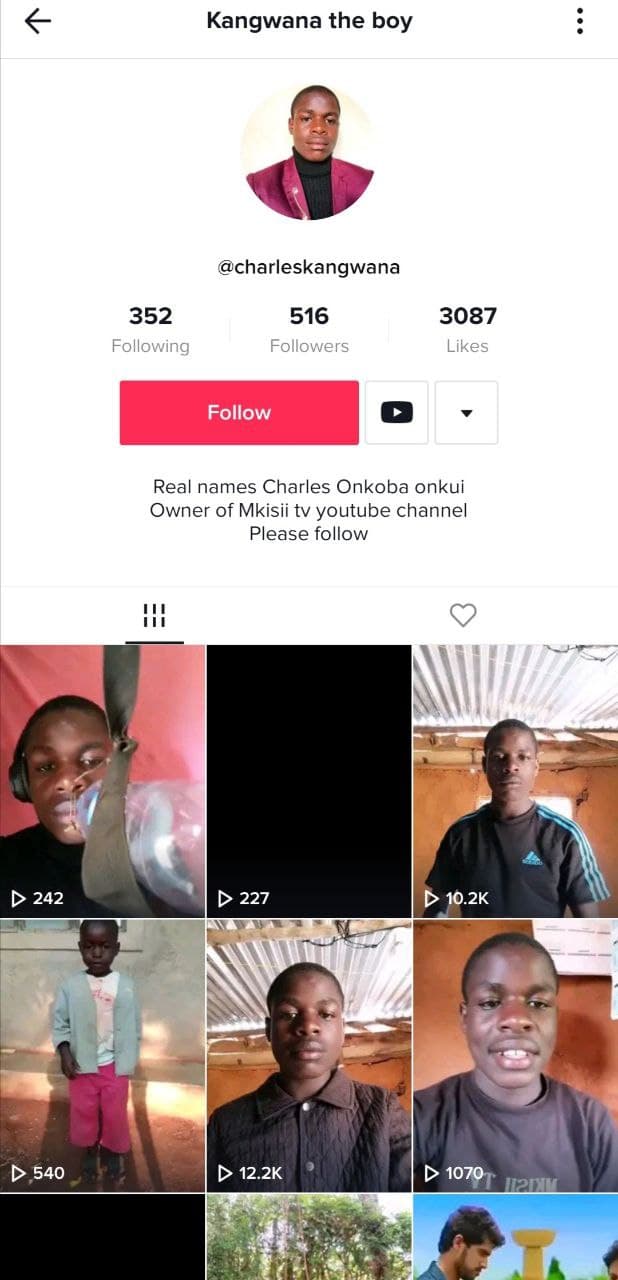The width and height of the screenshot is (618, 1280).
Task: Open the Following count of 352
Action: [150, 329]
